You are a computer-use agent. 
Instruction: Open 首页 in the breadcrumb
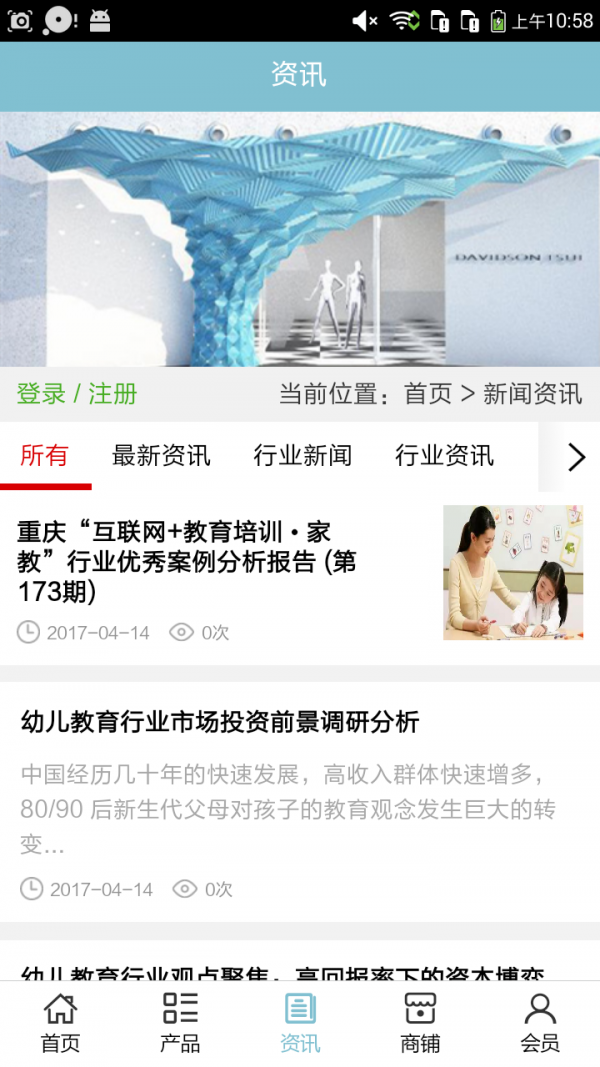(428, 394)
